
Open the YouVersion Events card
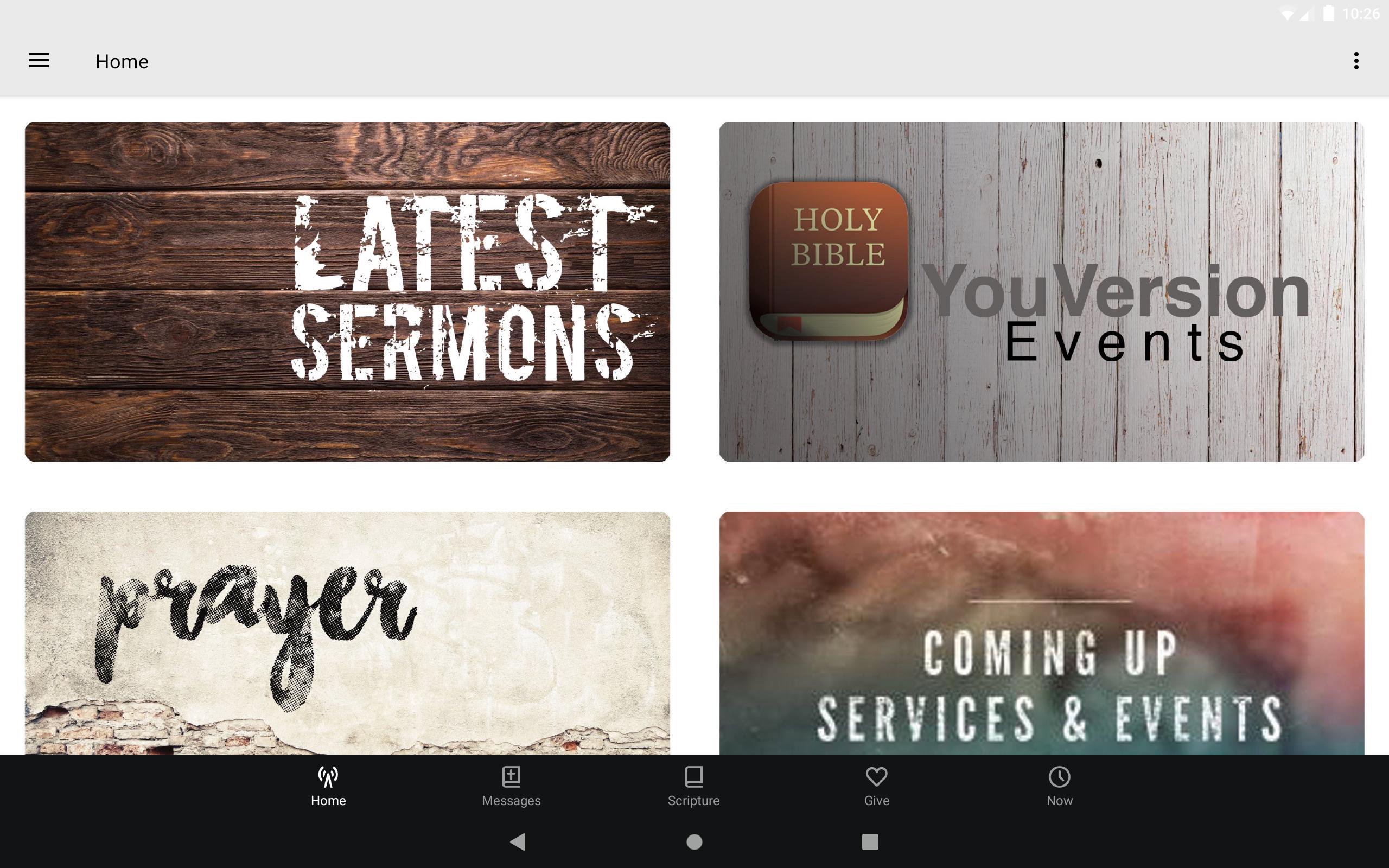(x=1041, y=291)
